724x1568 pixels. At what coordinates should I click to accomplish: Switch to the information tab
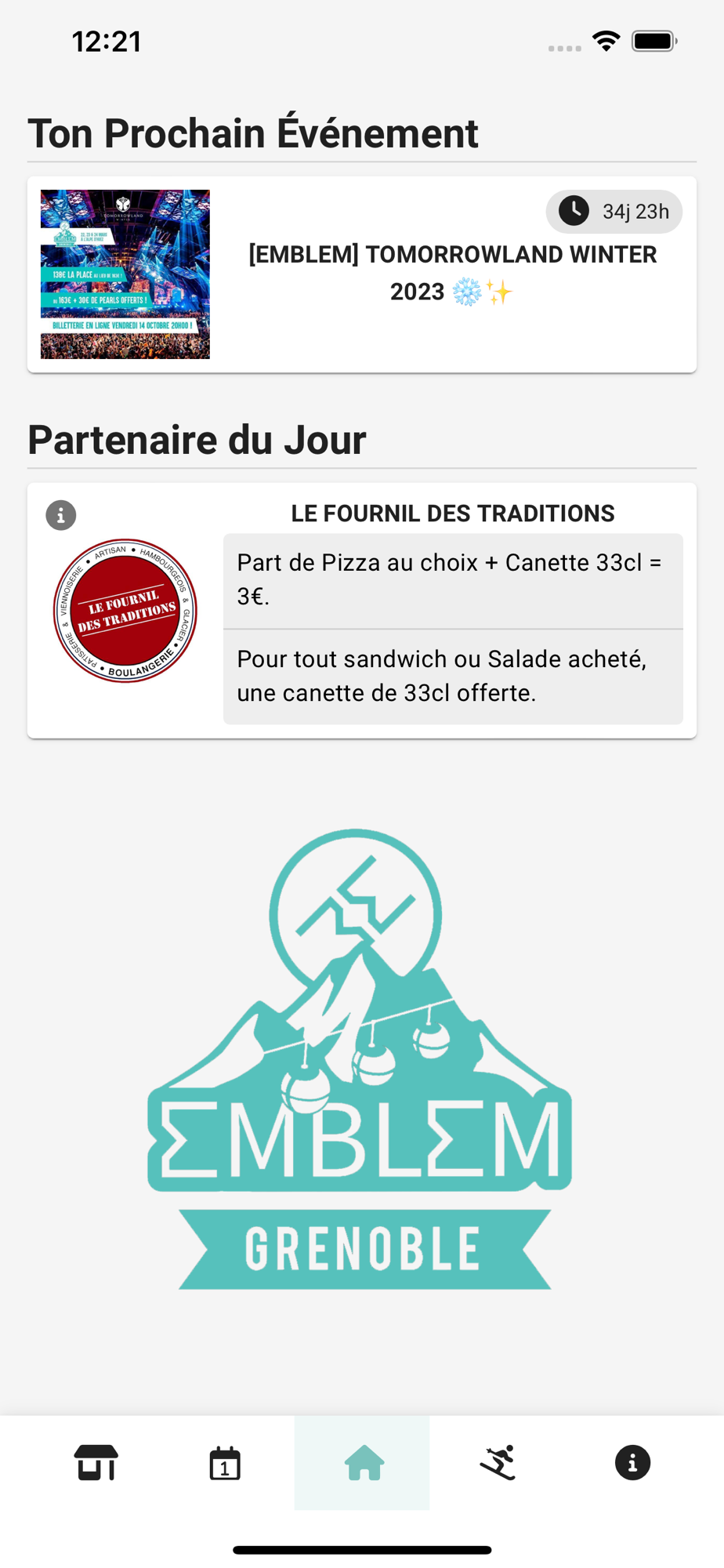click(x=632, y=1463)
